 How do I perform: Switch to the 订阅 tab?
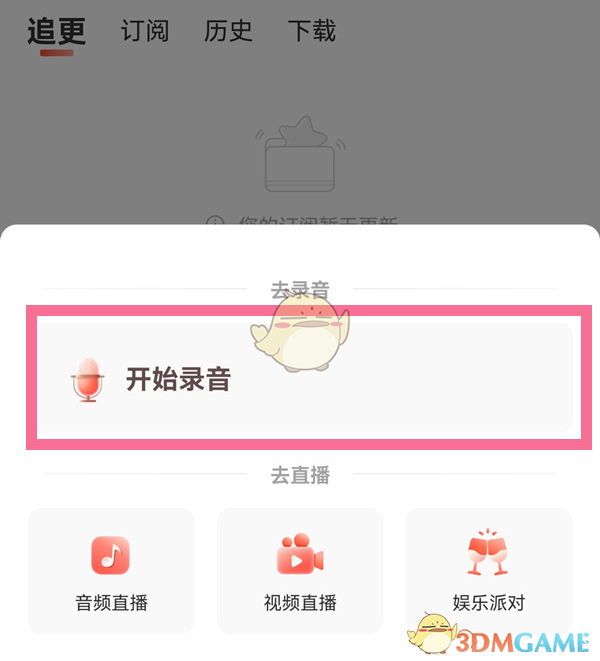click(145, 31)
